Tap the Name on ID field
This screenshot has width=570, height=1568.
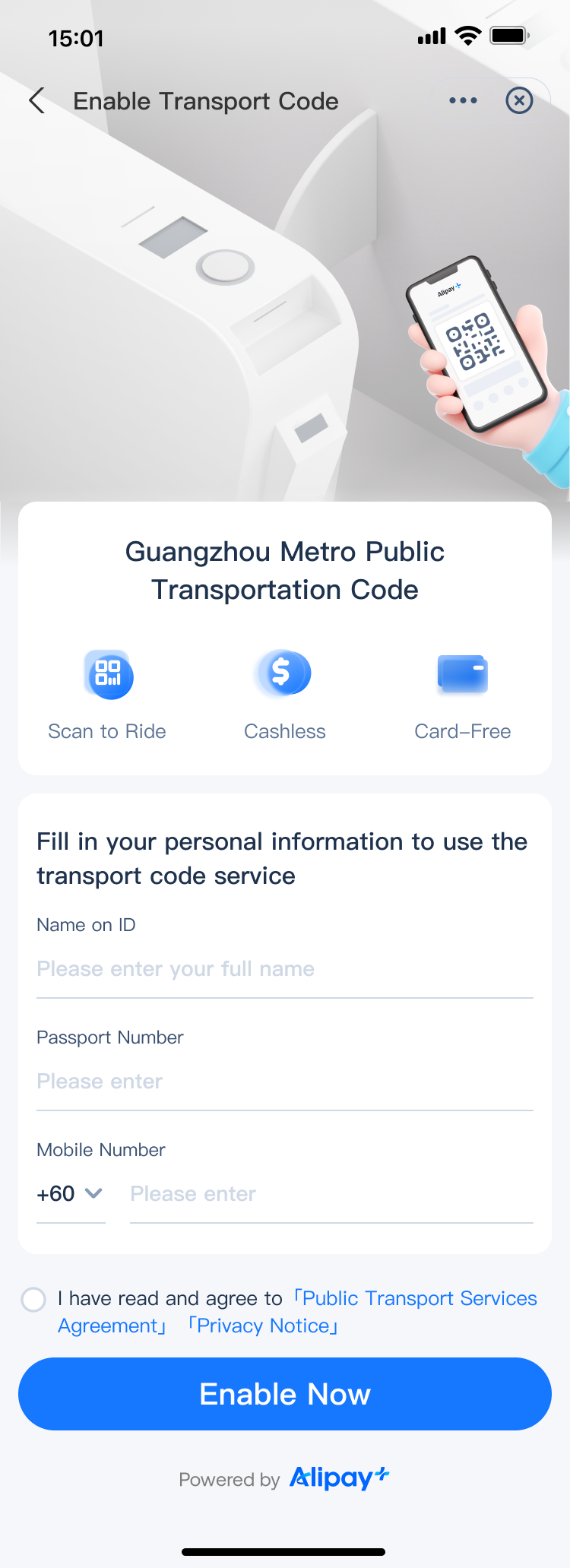click(284, 969)
